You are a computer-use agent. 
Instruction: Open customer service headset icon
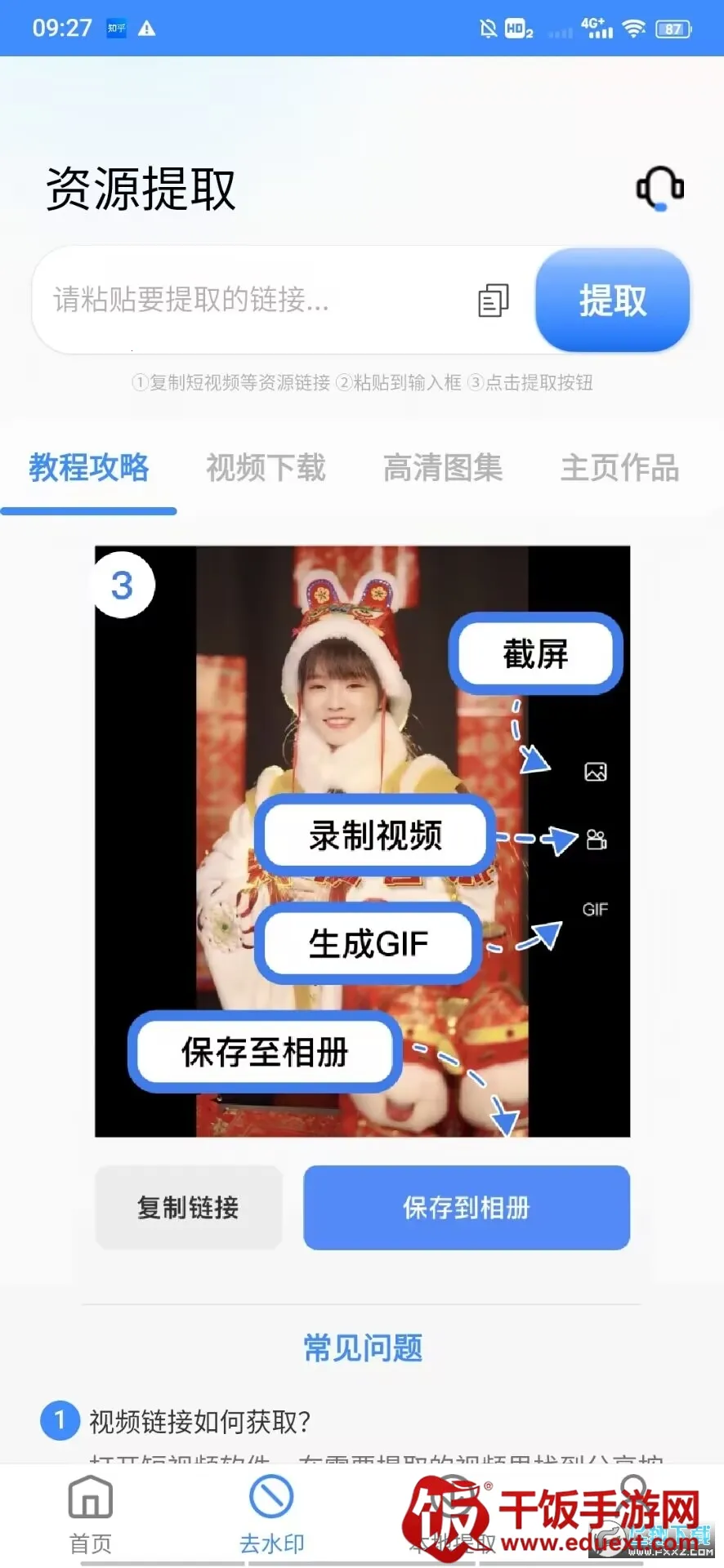point(659,189)
